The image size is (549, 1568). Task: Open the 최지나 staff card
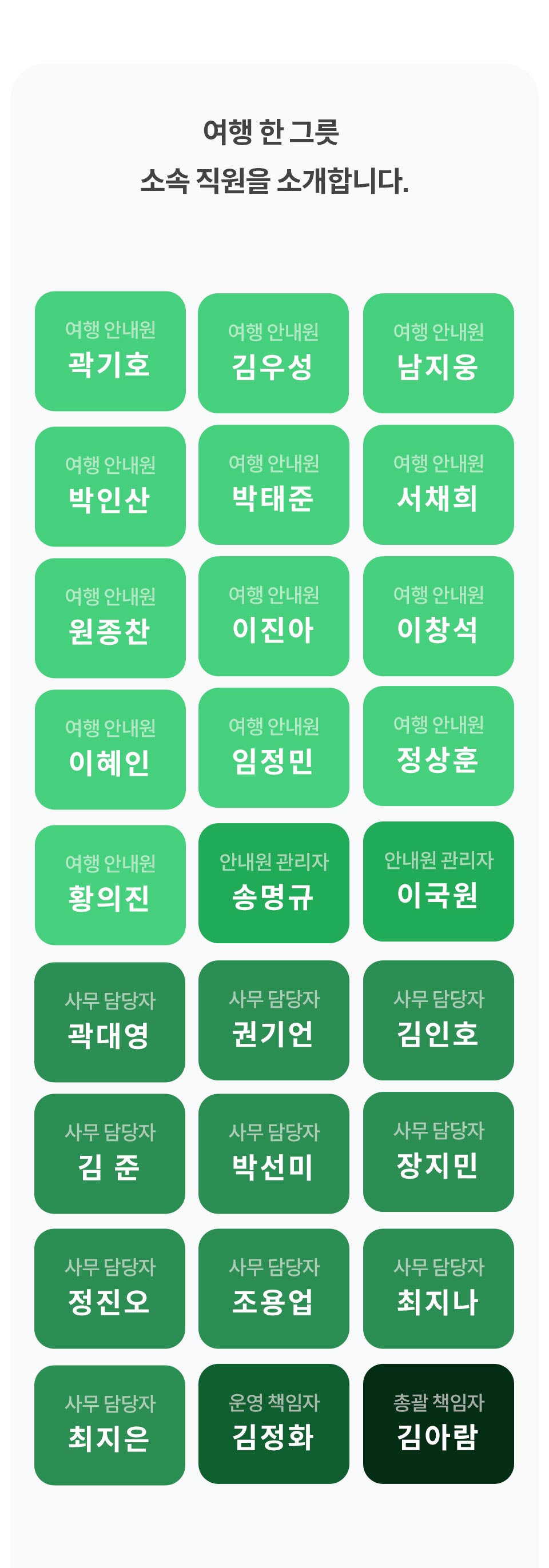tap(438, 1288)
